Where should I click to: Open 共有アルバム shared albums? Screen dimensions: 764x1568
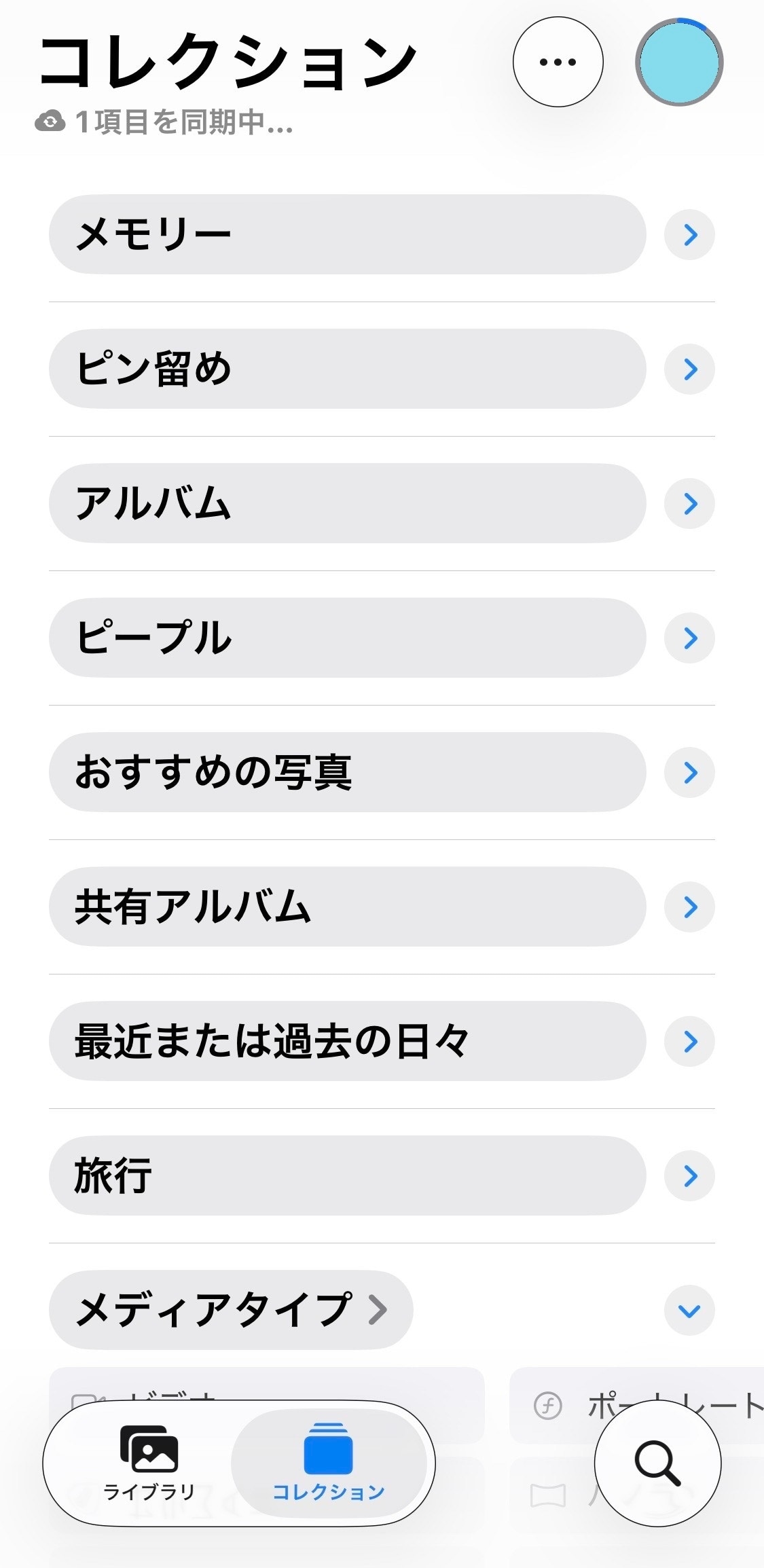click(x=346, y=907)
